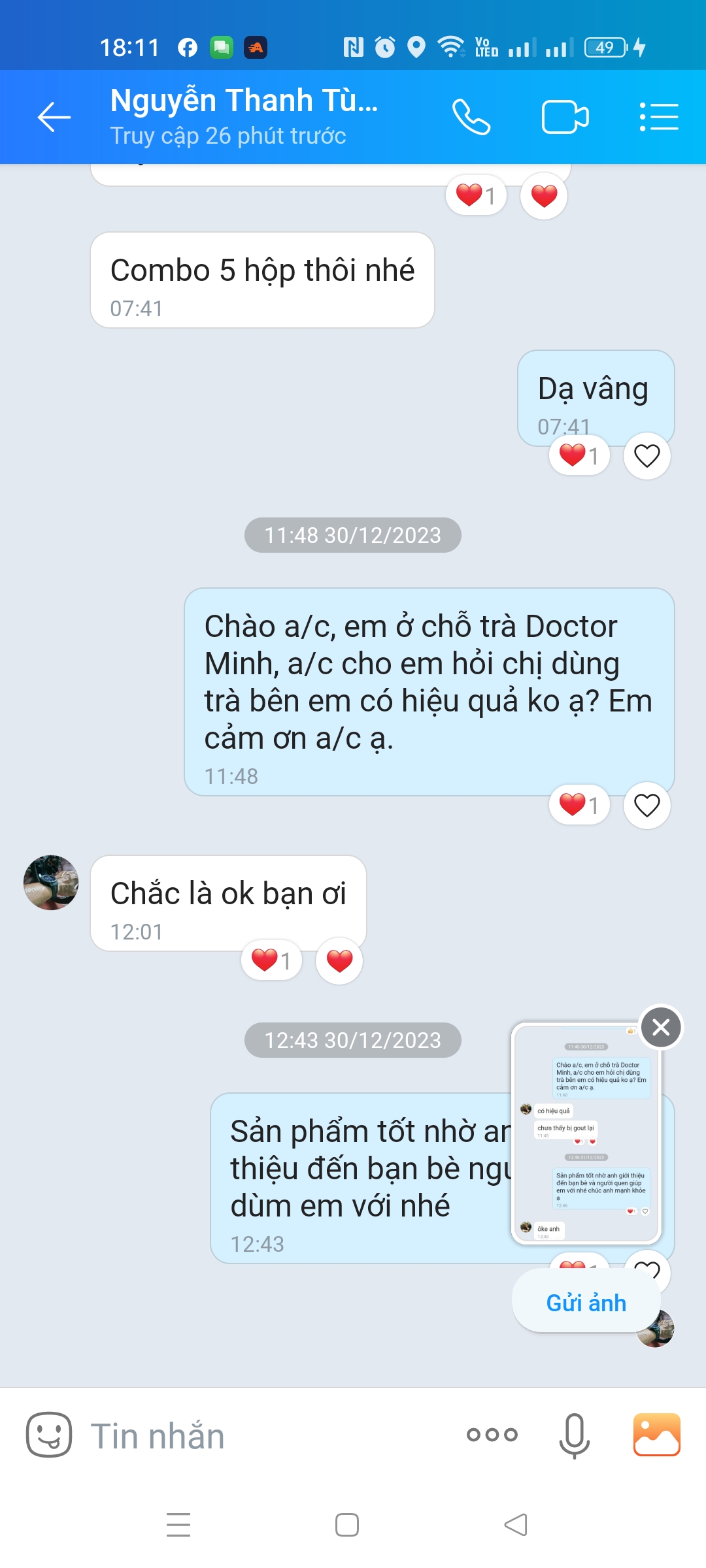The image size is (706, 1568).
Task: Record a voice message
Action: pos(574,1435)
